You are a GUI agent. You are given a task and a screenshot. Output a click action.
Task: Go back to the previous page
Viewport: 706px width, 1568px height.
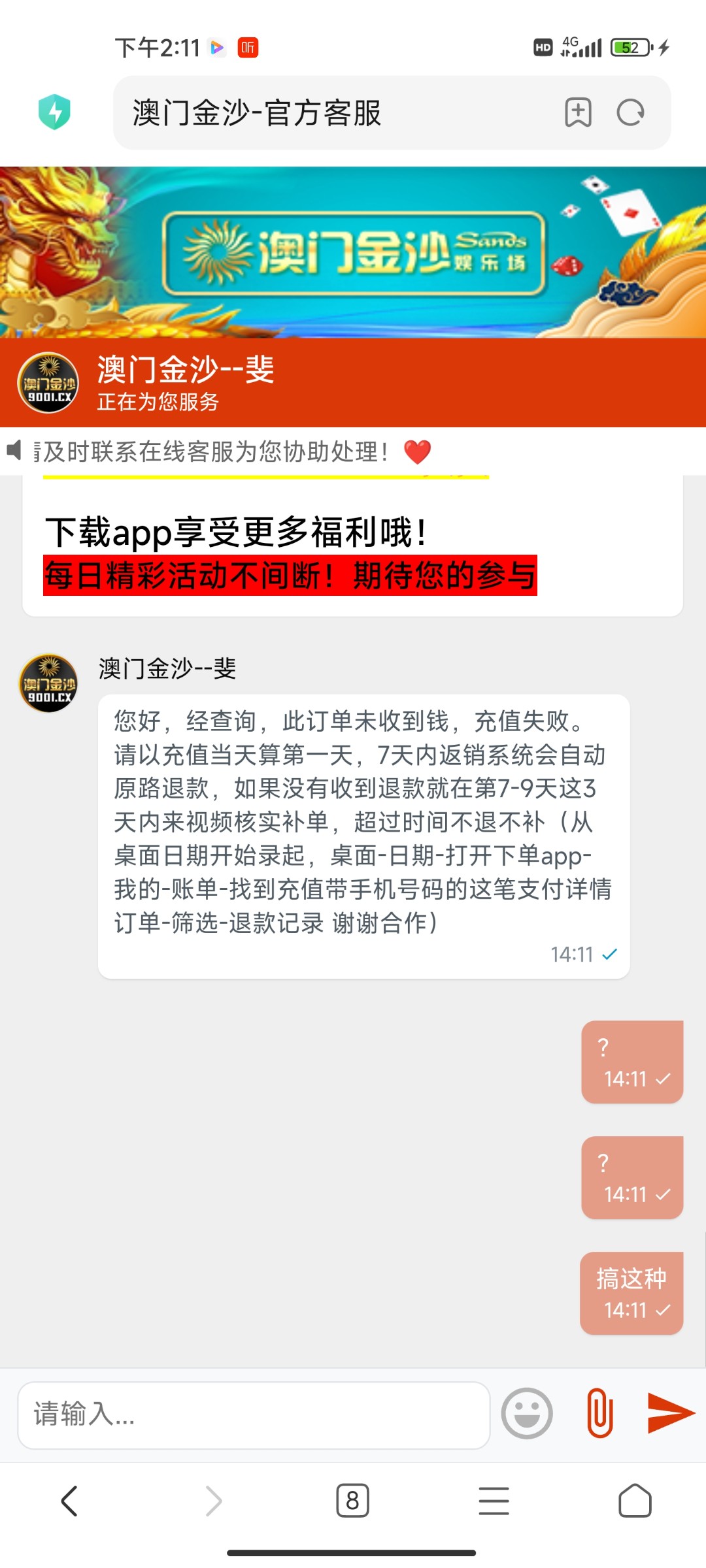[x=69, y=1501]
